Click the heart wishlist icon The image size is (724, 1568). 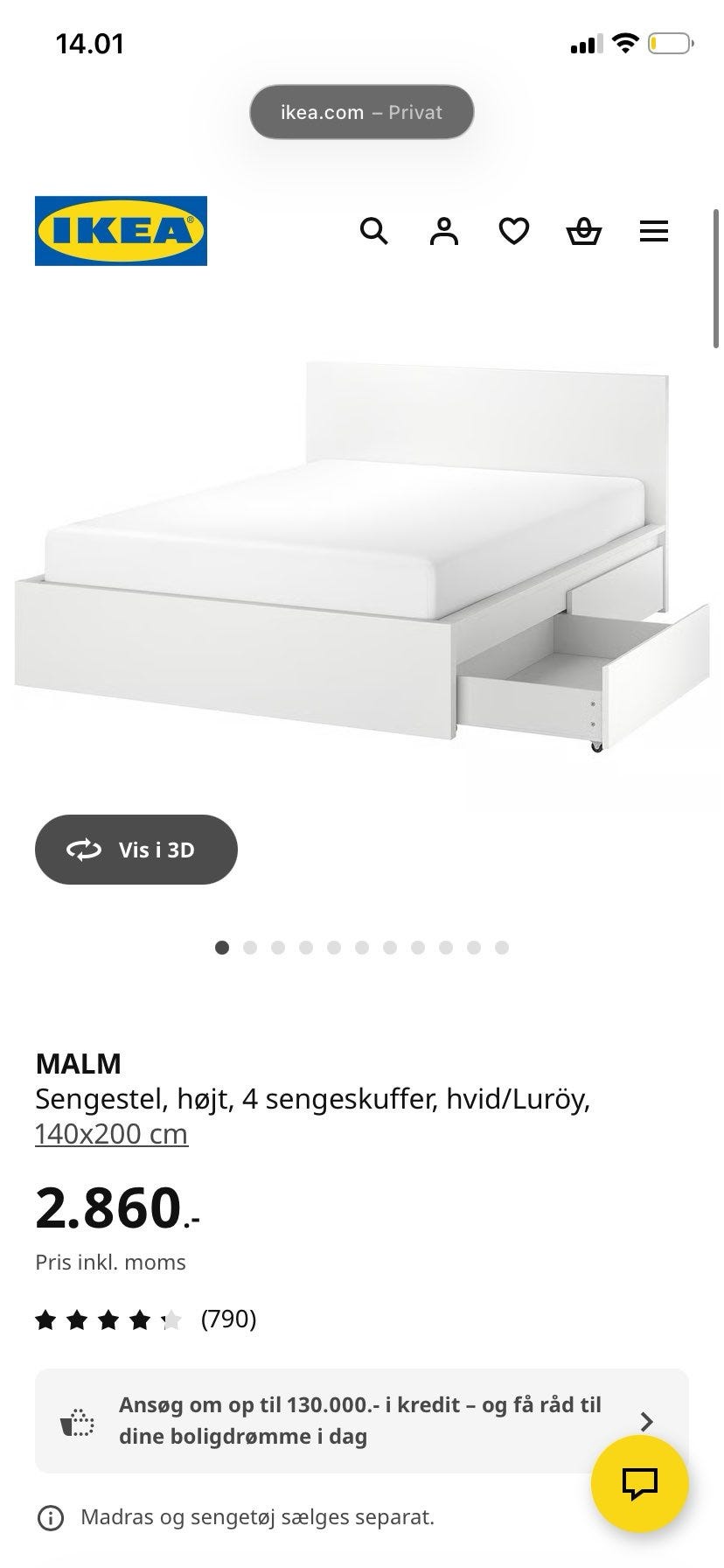pyautogui.click(x=514, y=231)
